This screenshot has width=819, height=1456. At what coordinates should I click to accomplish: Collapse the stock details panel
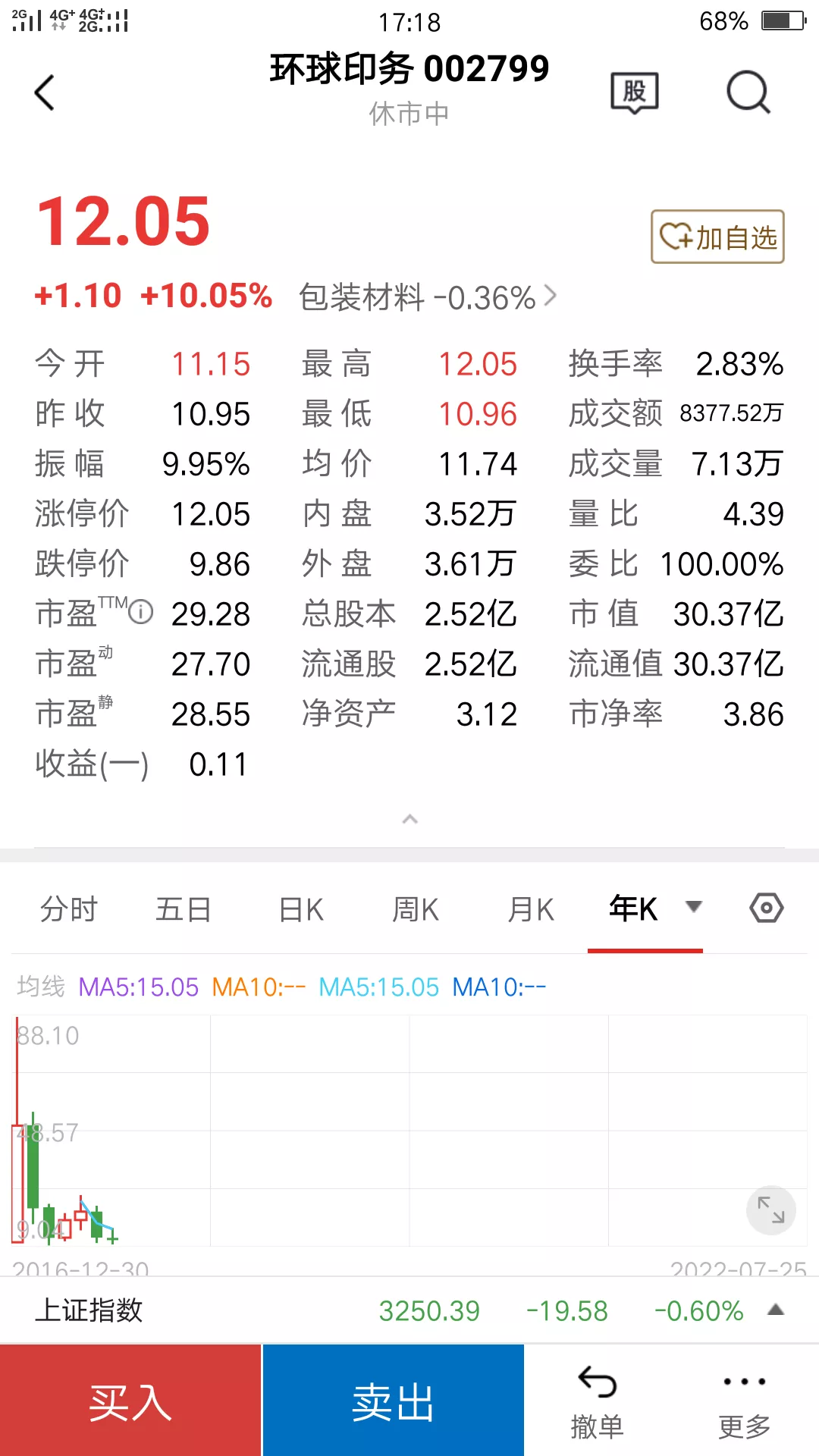coord(409,819)
